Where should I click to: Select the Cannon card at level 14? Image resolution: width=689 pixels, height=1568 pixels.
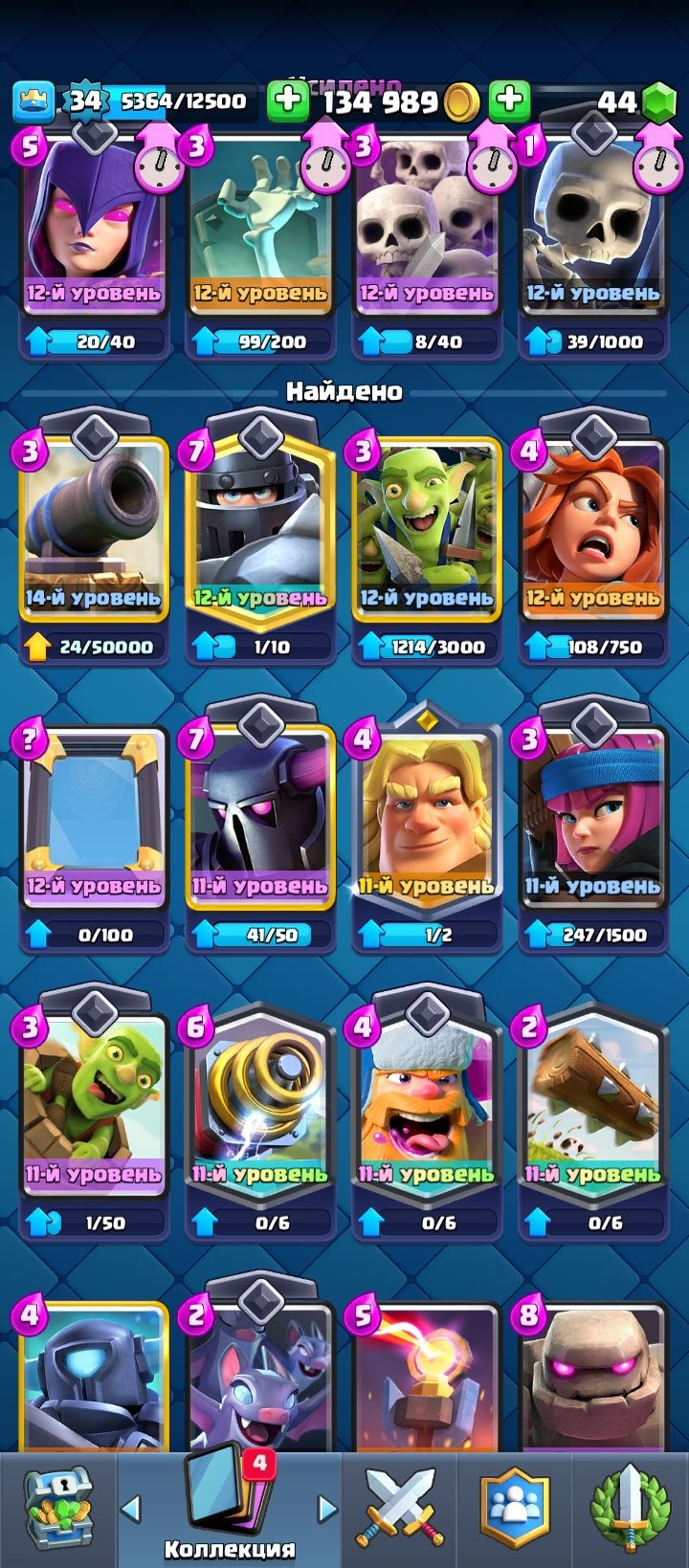[93, 536]
